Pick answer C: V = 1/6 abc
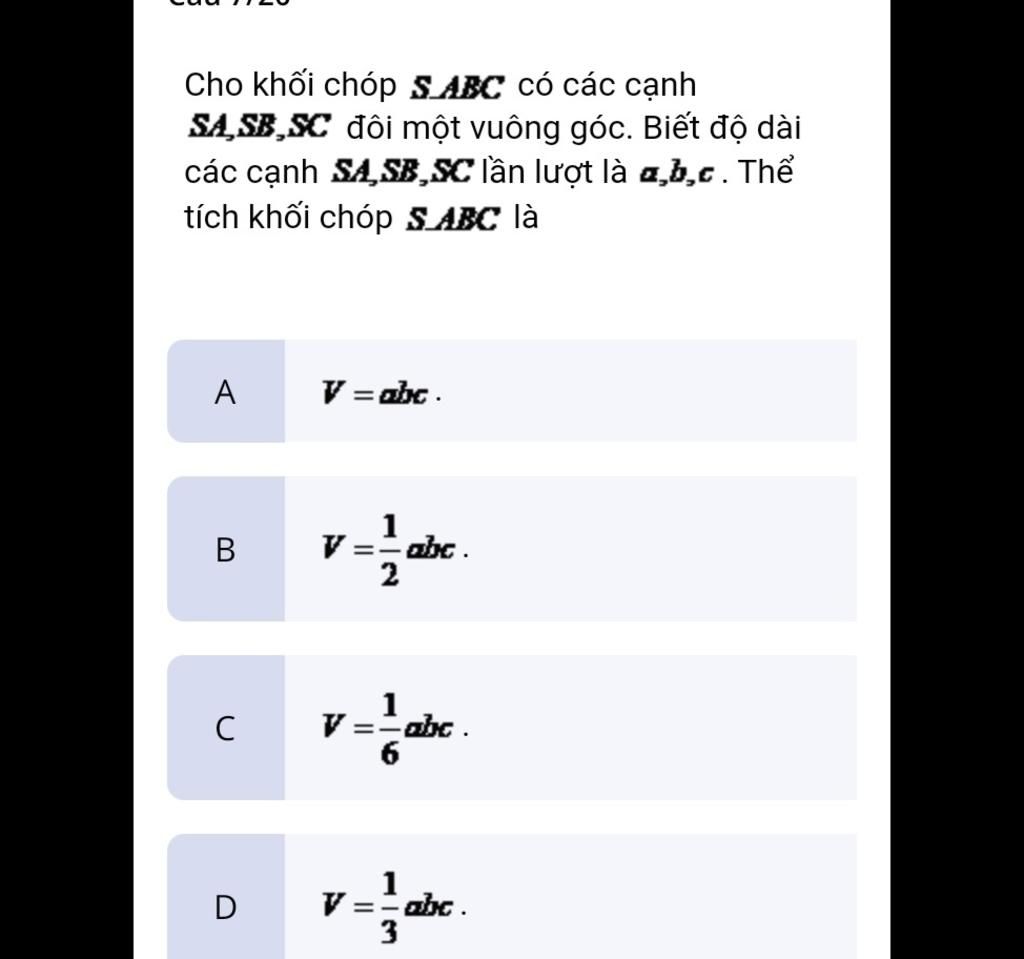This screenshot has height=959, width=1024. 510,728
